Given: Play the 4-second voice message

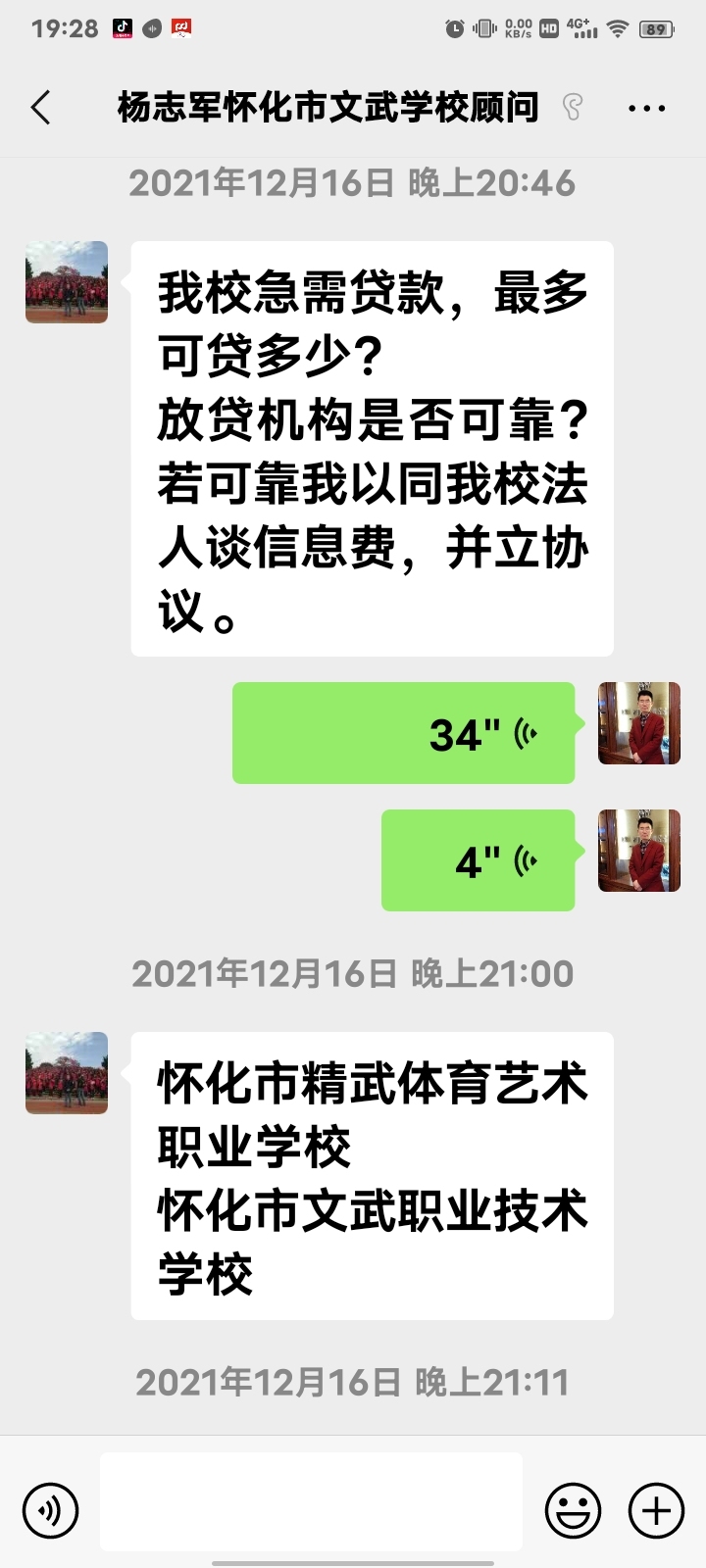Looking at the screenshot, I should click(x=478, y=860).
